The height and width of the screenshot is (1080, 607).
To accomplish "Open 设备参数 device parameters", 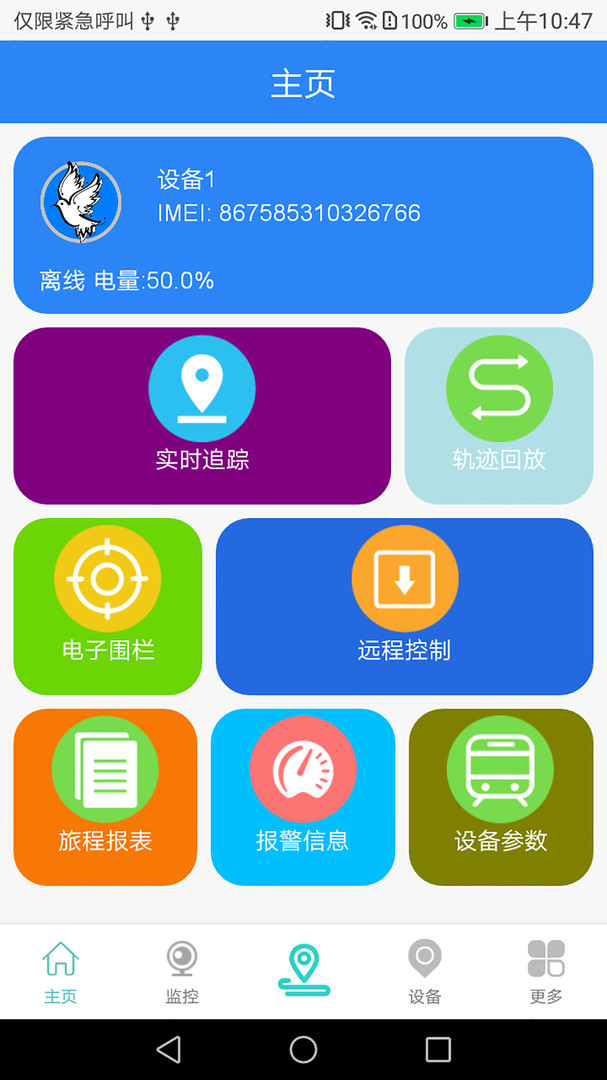I will [x=501, y=797].
